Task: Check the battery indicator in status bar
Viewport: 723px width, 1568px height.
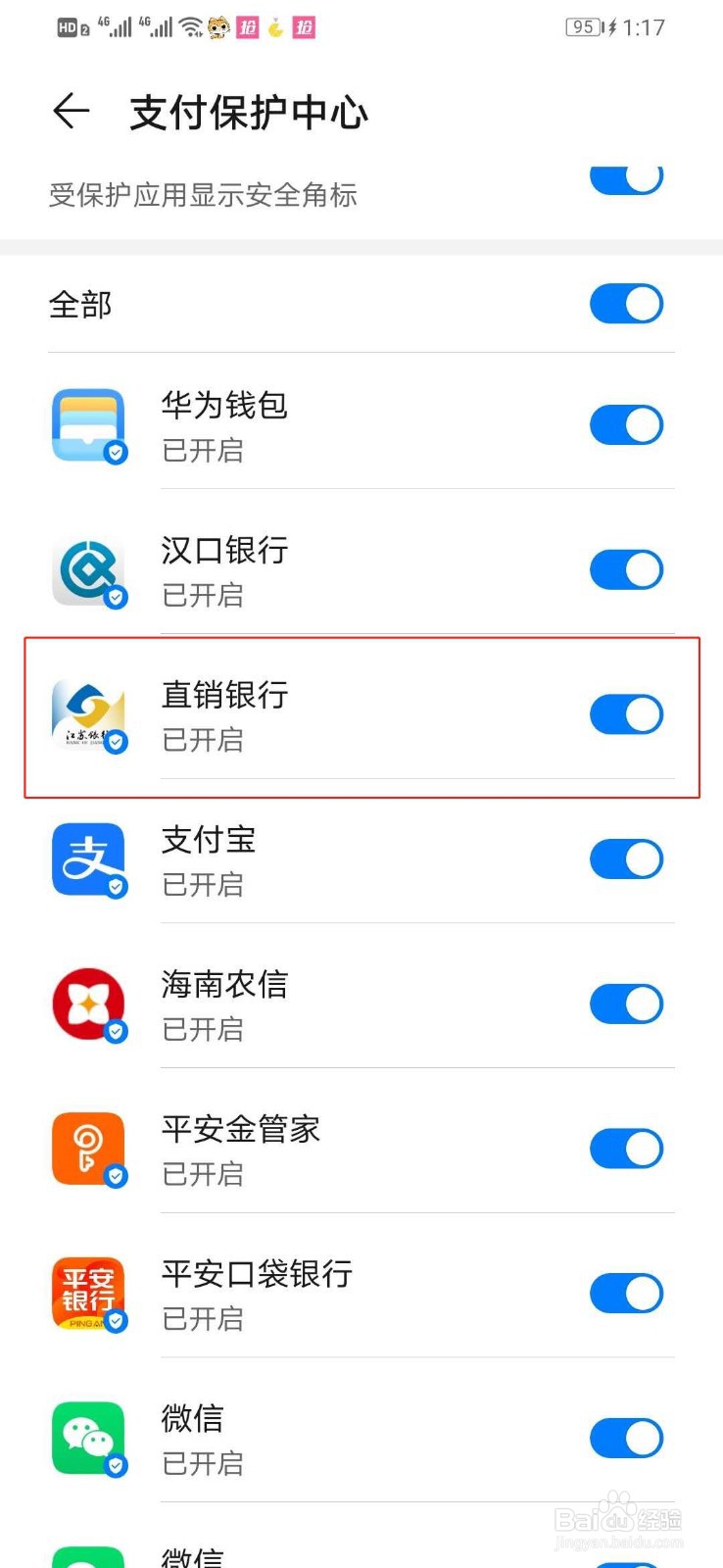Action: (x=585, y=27)
